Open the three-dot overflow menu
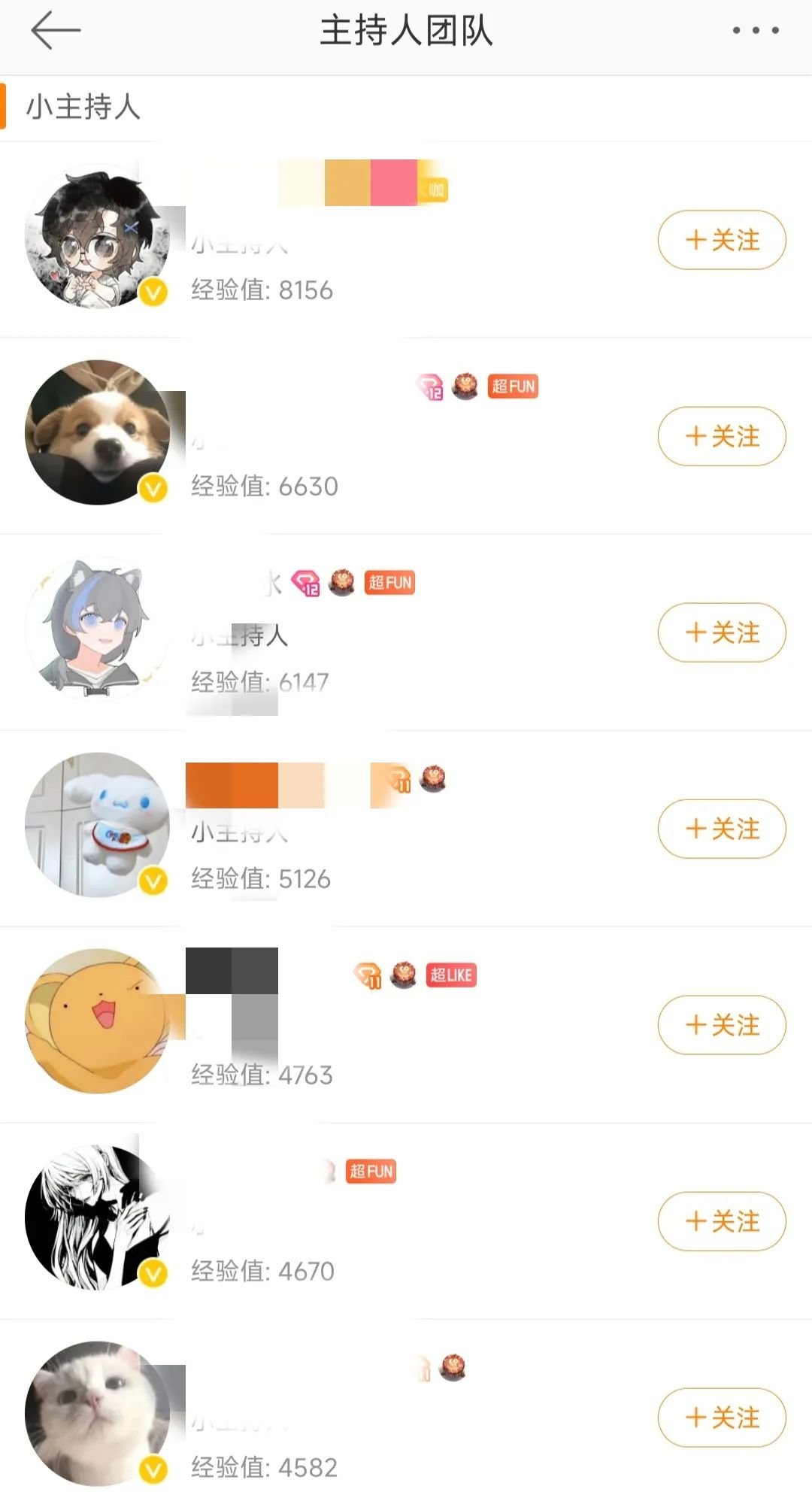Screen dimensions: 812x1504 coord(755,31)
